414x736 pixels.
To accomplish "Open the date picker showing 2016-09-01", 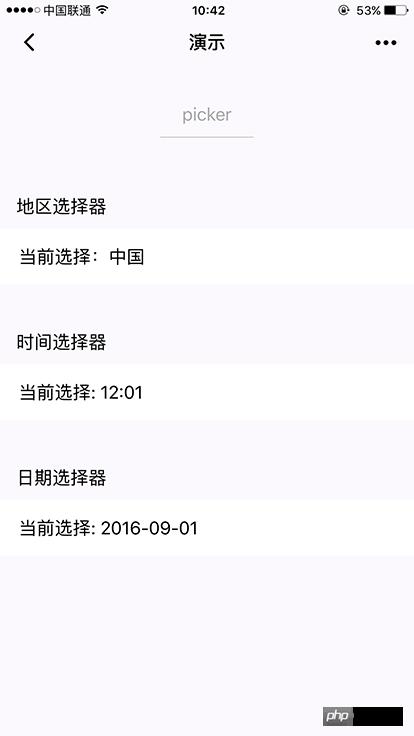I will (x=207, y=528).
